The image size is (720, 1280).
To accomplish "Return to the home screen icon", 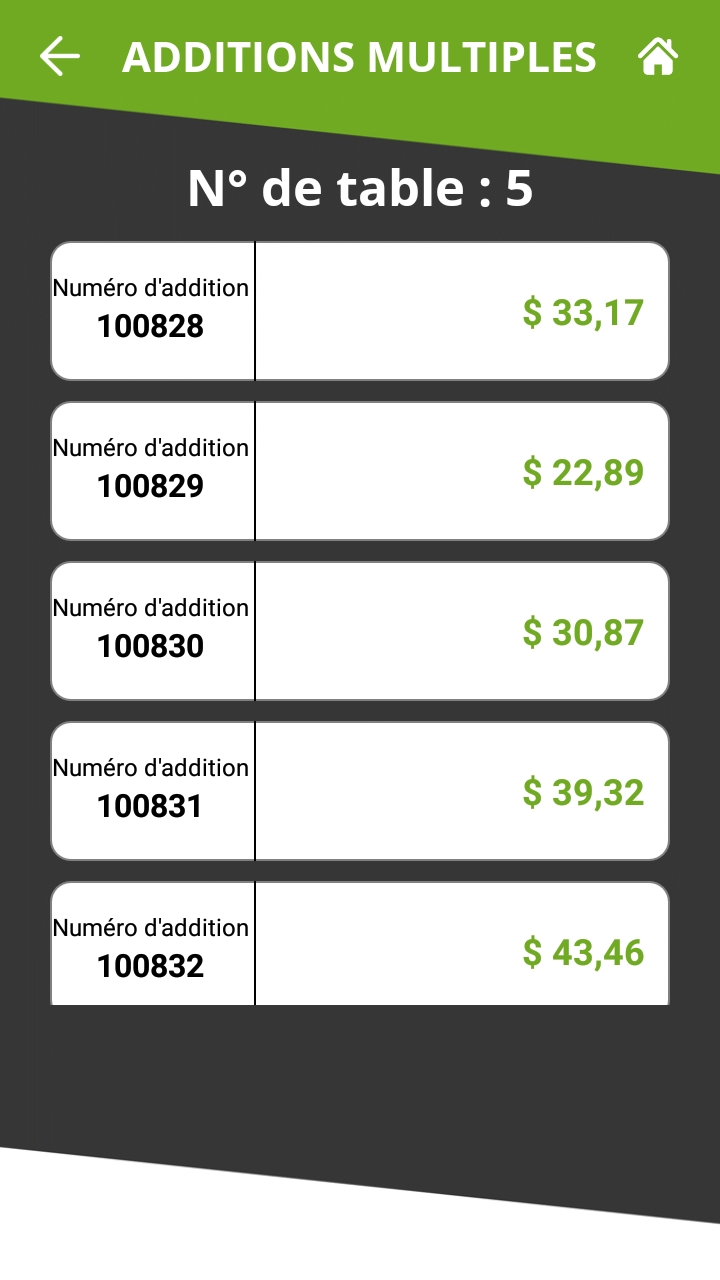I will pyautogui.click(x=658, y=57).
